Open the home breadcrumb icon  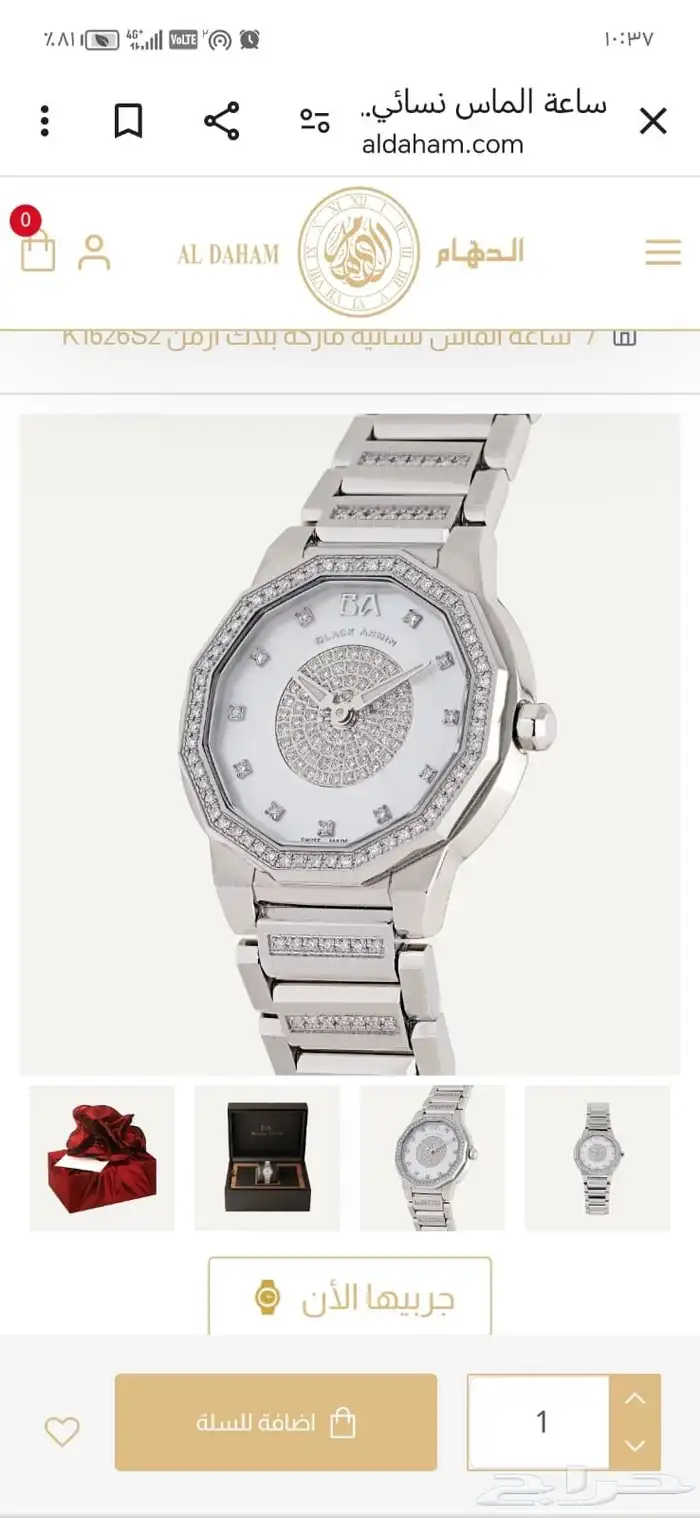pyautogui.click(x=626, y=337)
